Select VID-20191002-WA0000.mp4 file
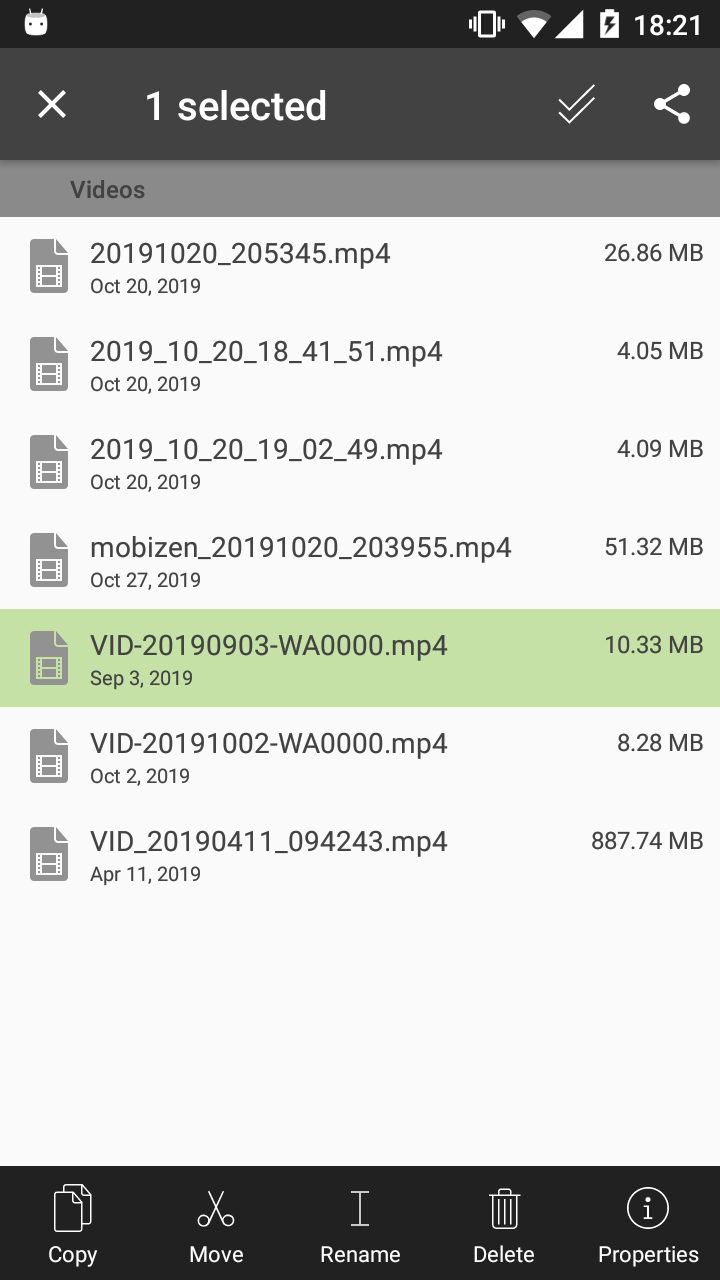Image resolution: width=720 pixels, height=1280 pixels. [360, 756]
